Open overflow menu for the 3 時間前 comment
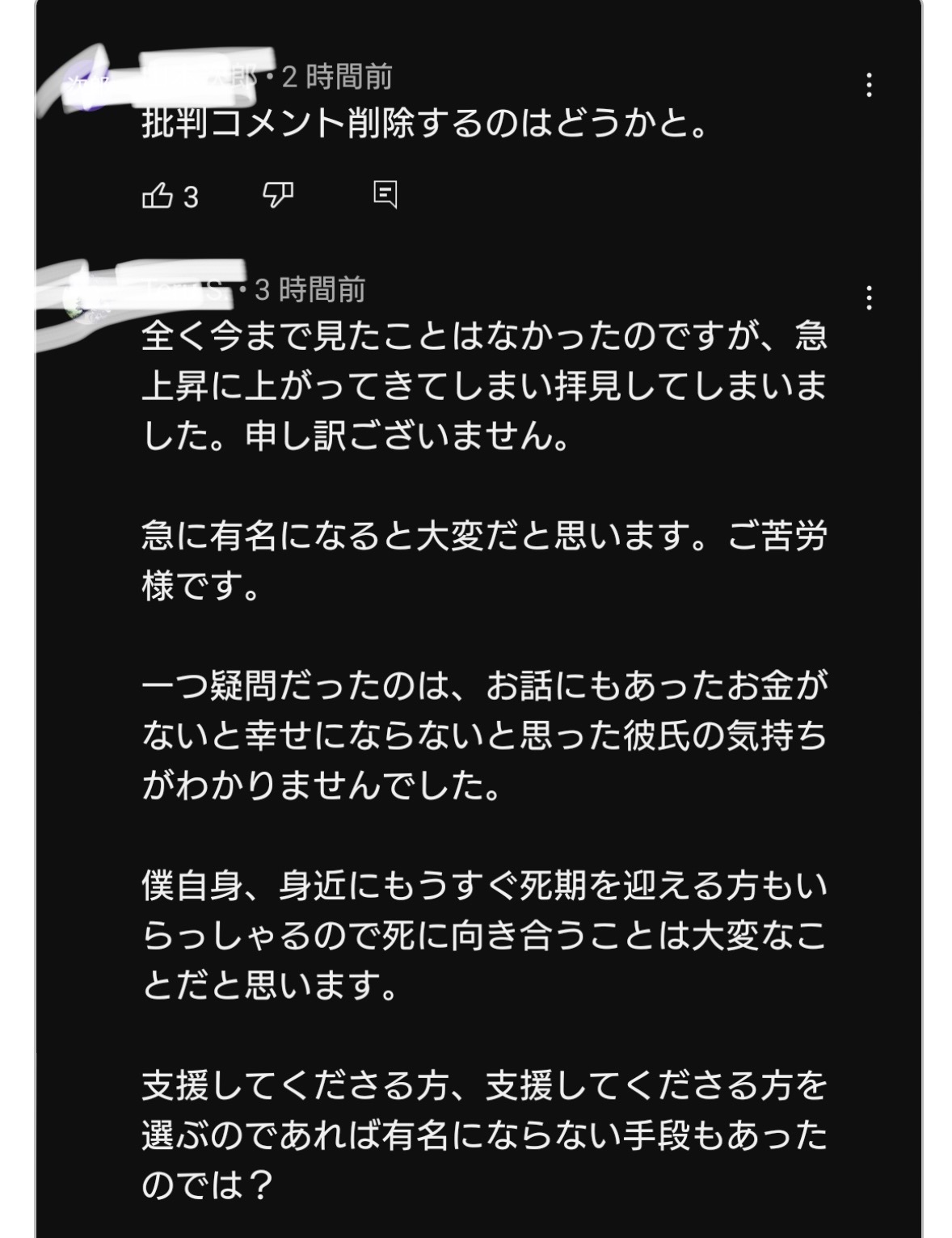Viewport: 952px width, 1238px height. click(x=869, y=298)
